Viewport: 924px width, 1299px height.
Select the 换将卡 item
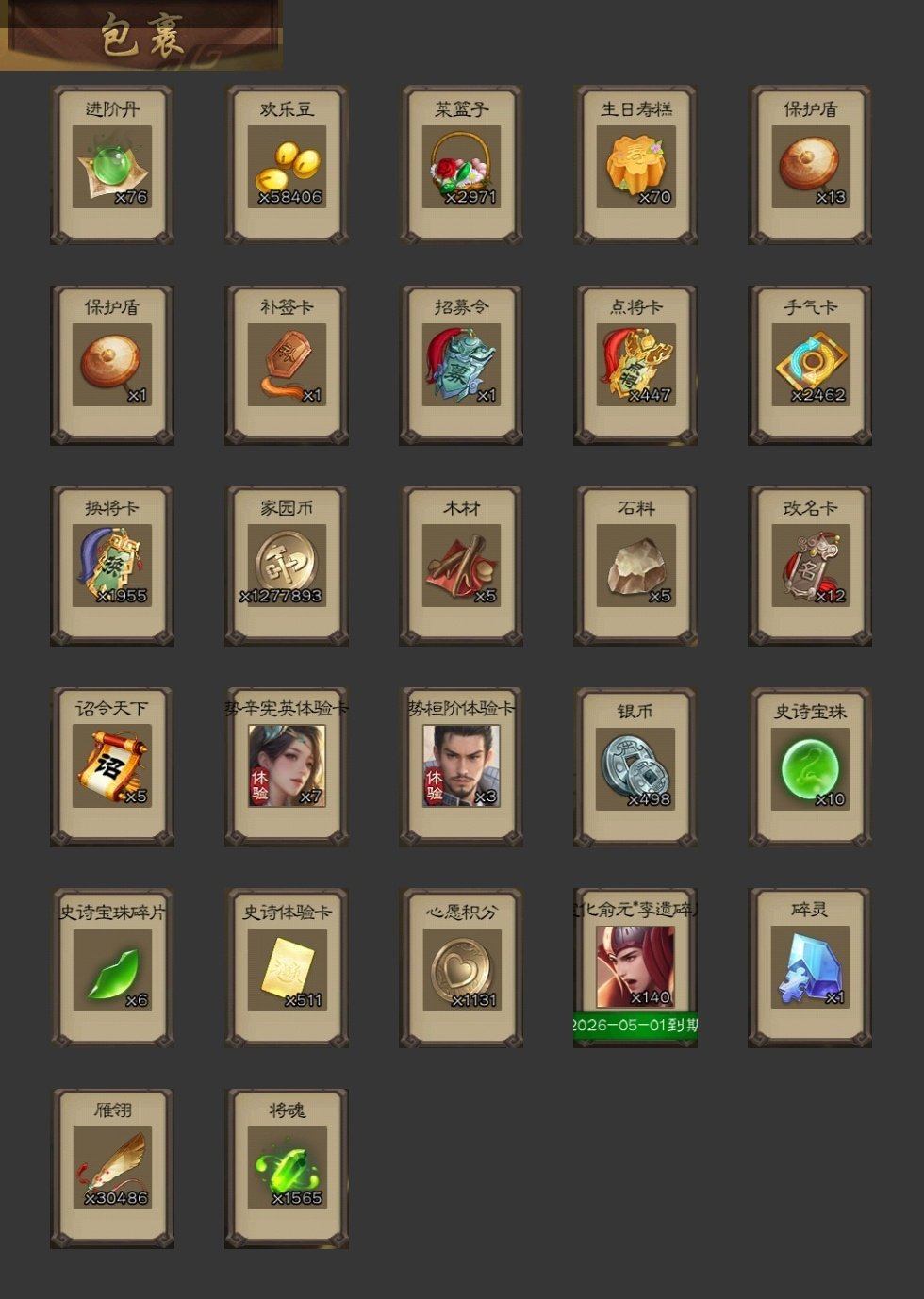coord(112,567)
